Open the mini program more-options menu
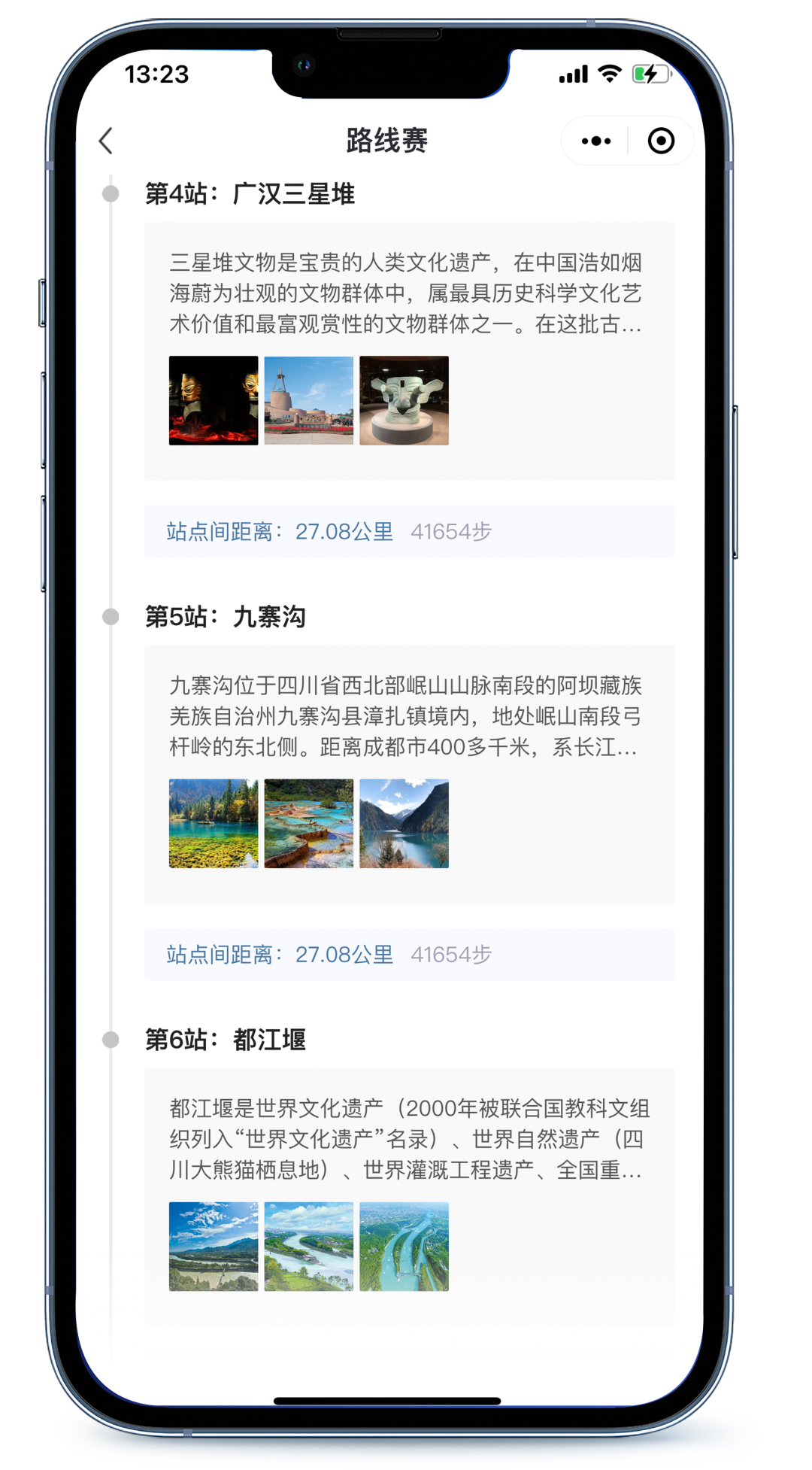The width and height of the screenshot is (812, 1470). (595, 141)
